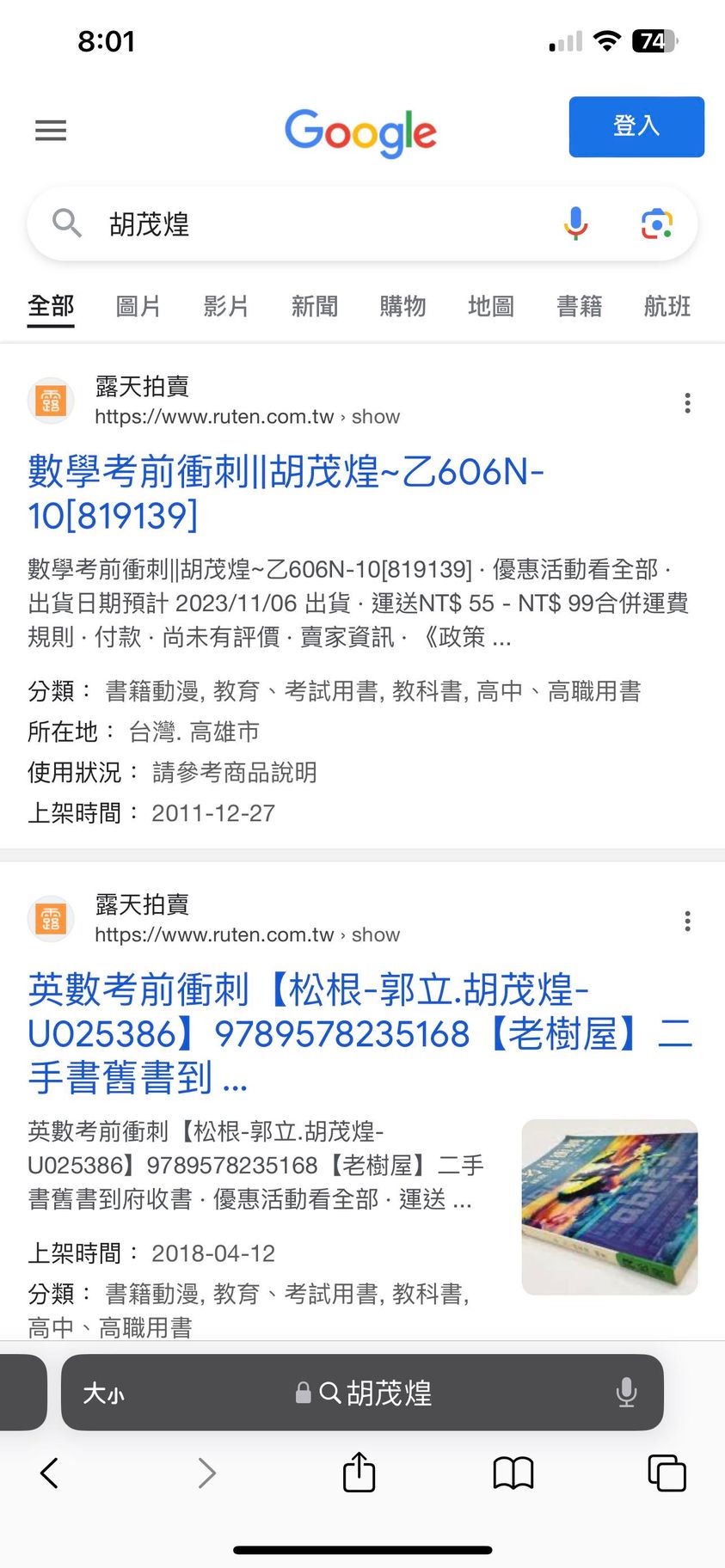This screenshot has height=1568, width=725.
Task: Open the 大小 page settings
Action: point(103,1393)
